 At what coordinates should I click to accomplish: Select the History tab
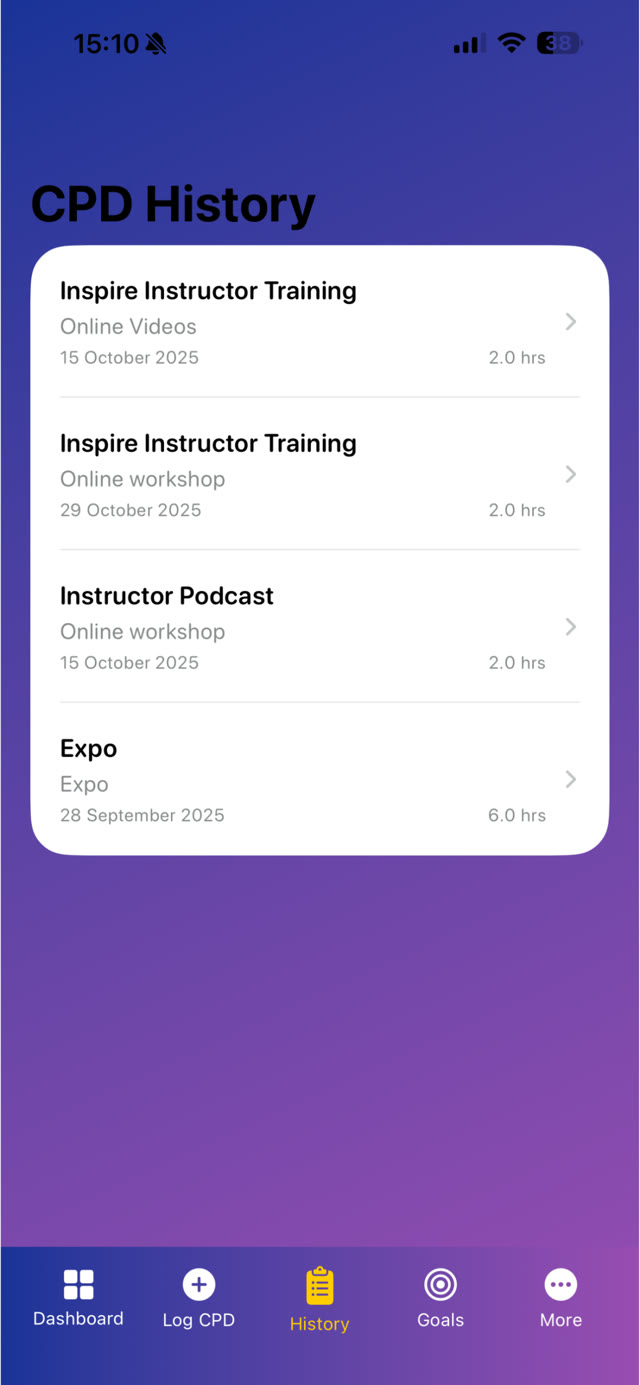point(319,1300)
